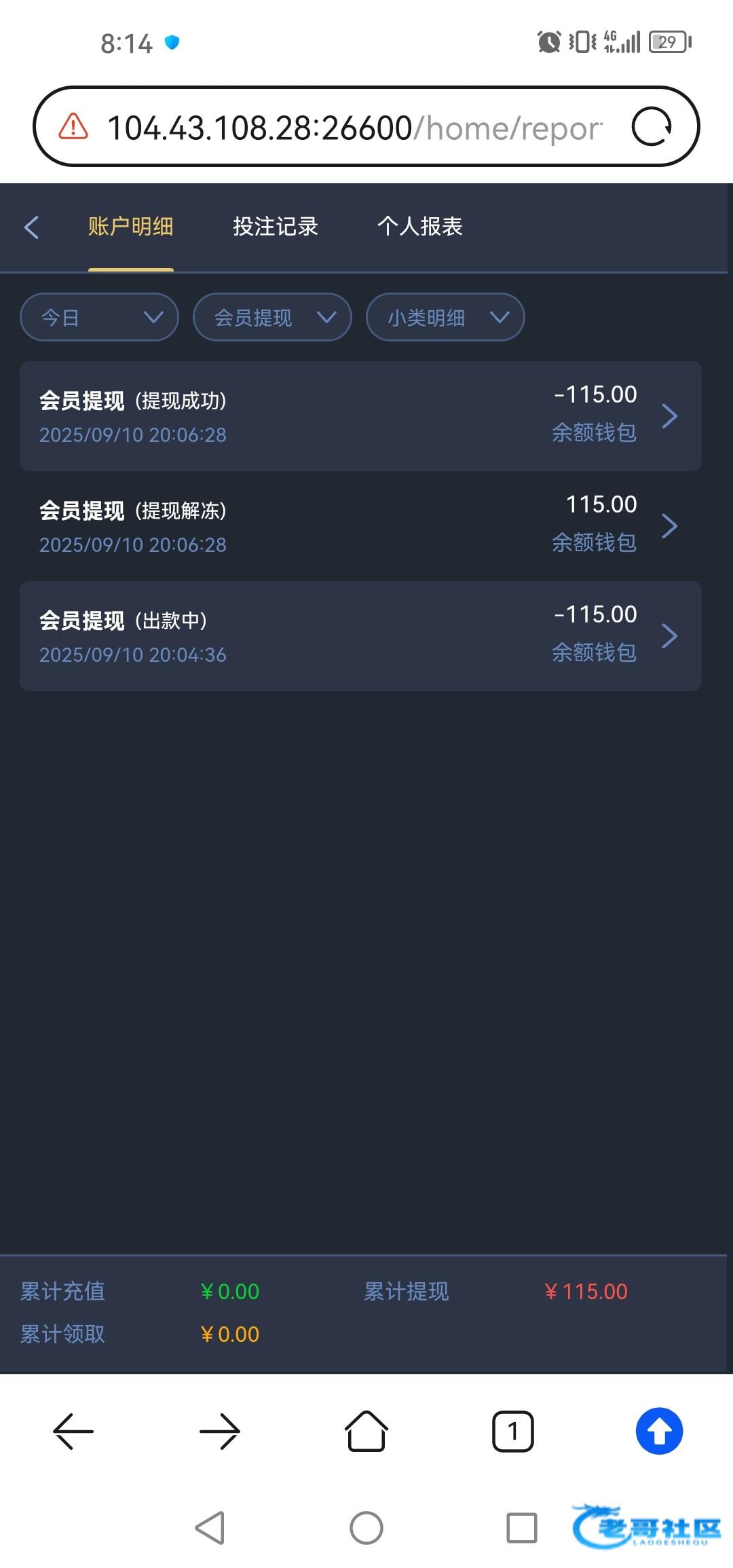Tap the system back triangle
The height and width of the screenshot is (1568, 733).
tap(210, 1528)
